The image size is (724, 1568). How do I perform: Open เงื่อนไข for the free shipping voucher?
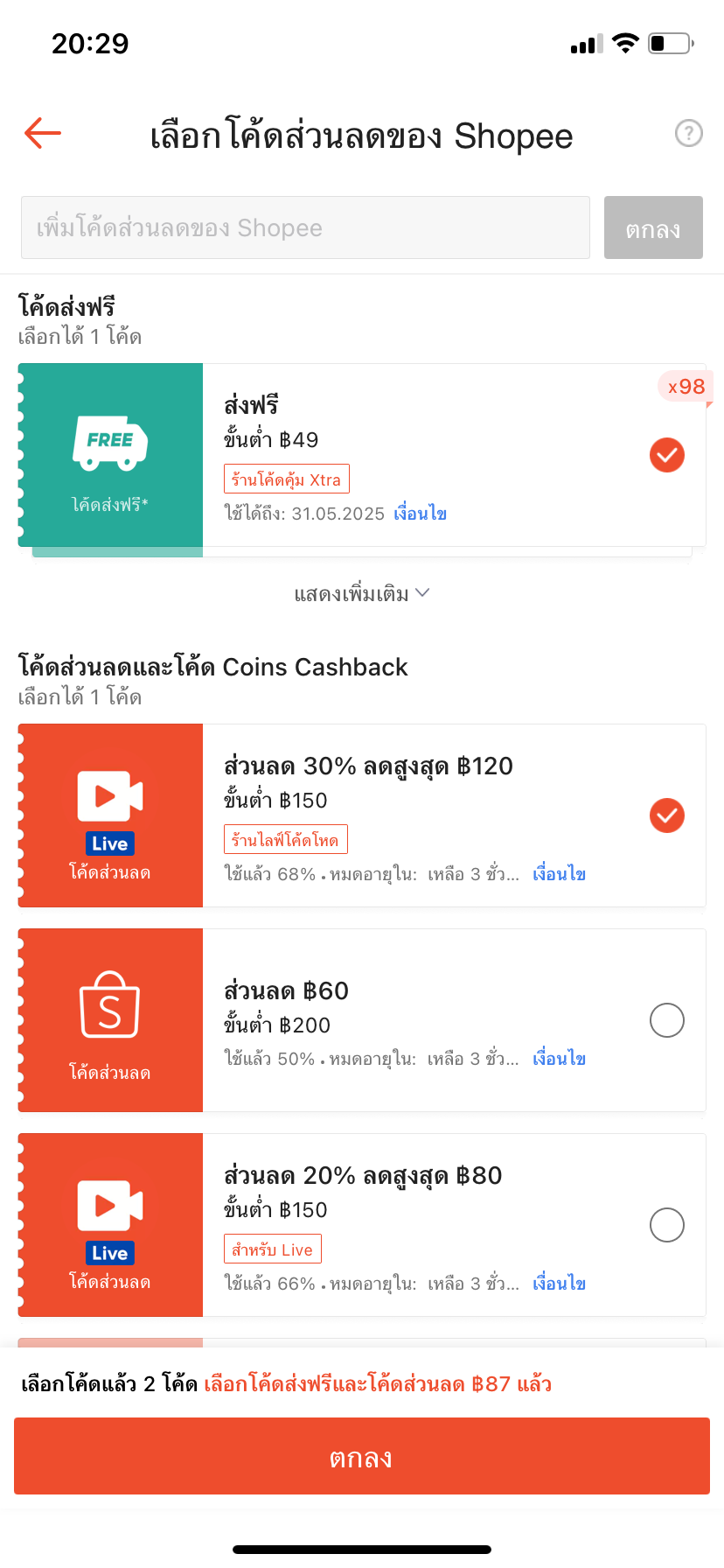point(421,514)
